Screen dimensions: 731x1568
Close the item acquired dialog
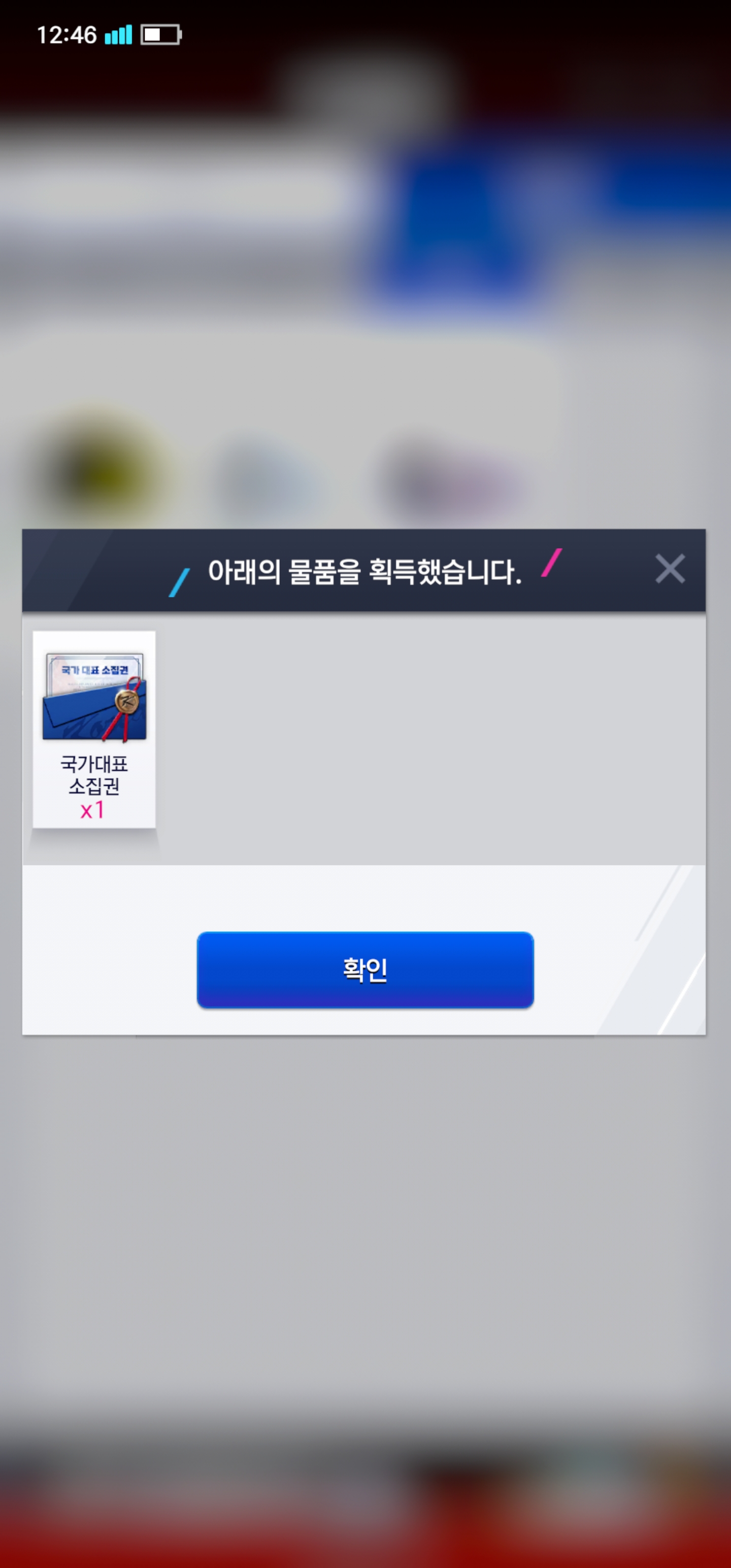(670, 569)
